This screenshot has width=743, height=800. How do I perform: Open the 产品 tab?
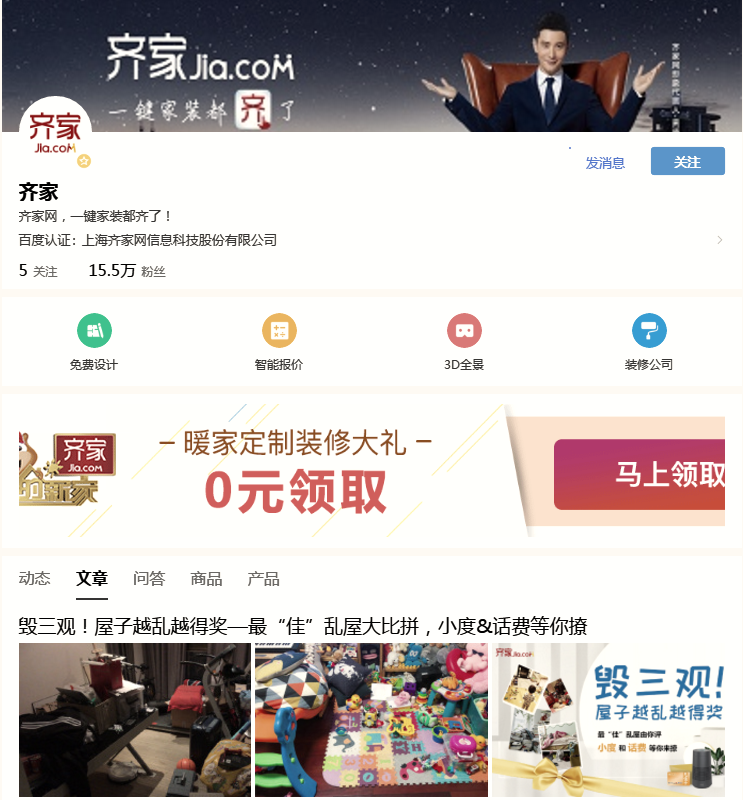click(263, 579)
